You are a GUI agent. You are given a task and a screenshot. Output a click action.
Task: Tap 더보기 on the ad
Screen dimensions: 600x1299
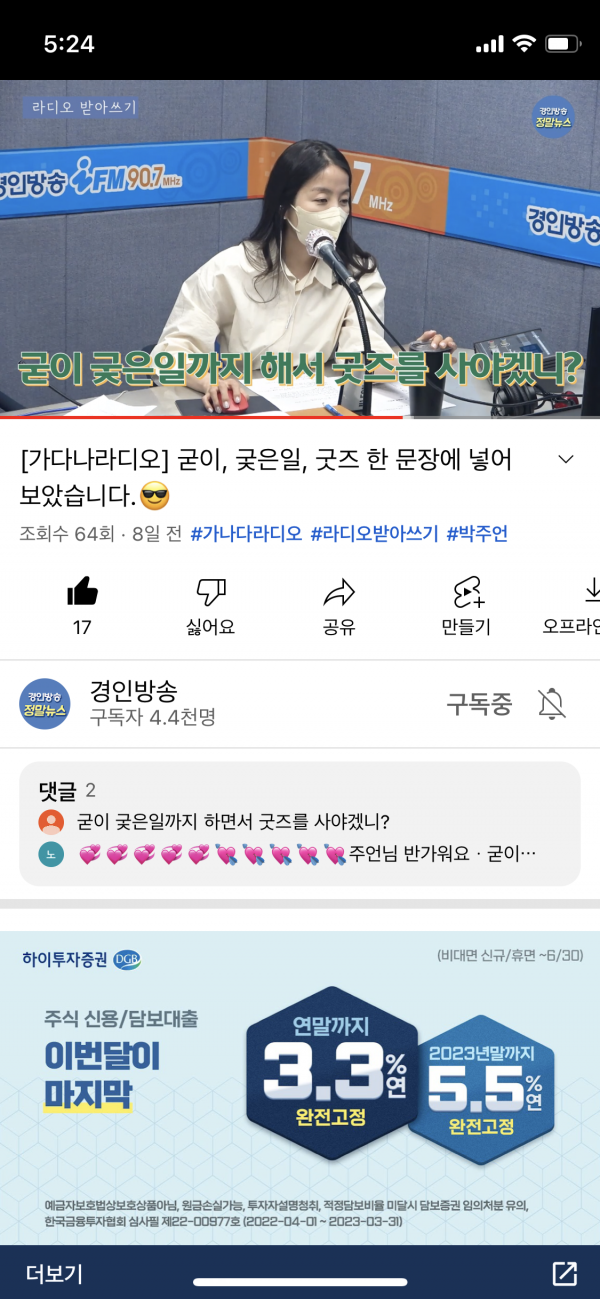click(x=54, y=1273)
